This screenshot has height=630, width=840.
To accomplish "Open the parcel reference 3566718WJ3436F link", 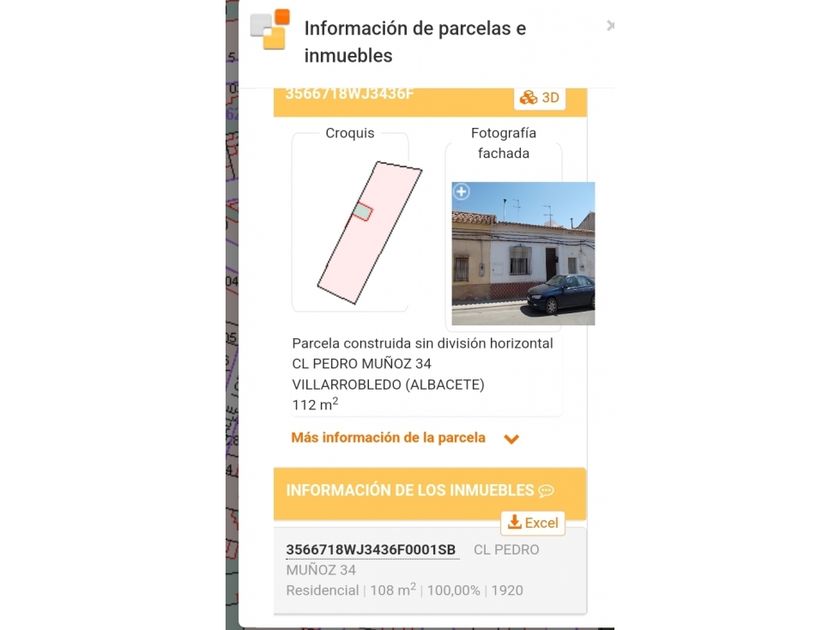I will (x=349, y=94).
